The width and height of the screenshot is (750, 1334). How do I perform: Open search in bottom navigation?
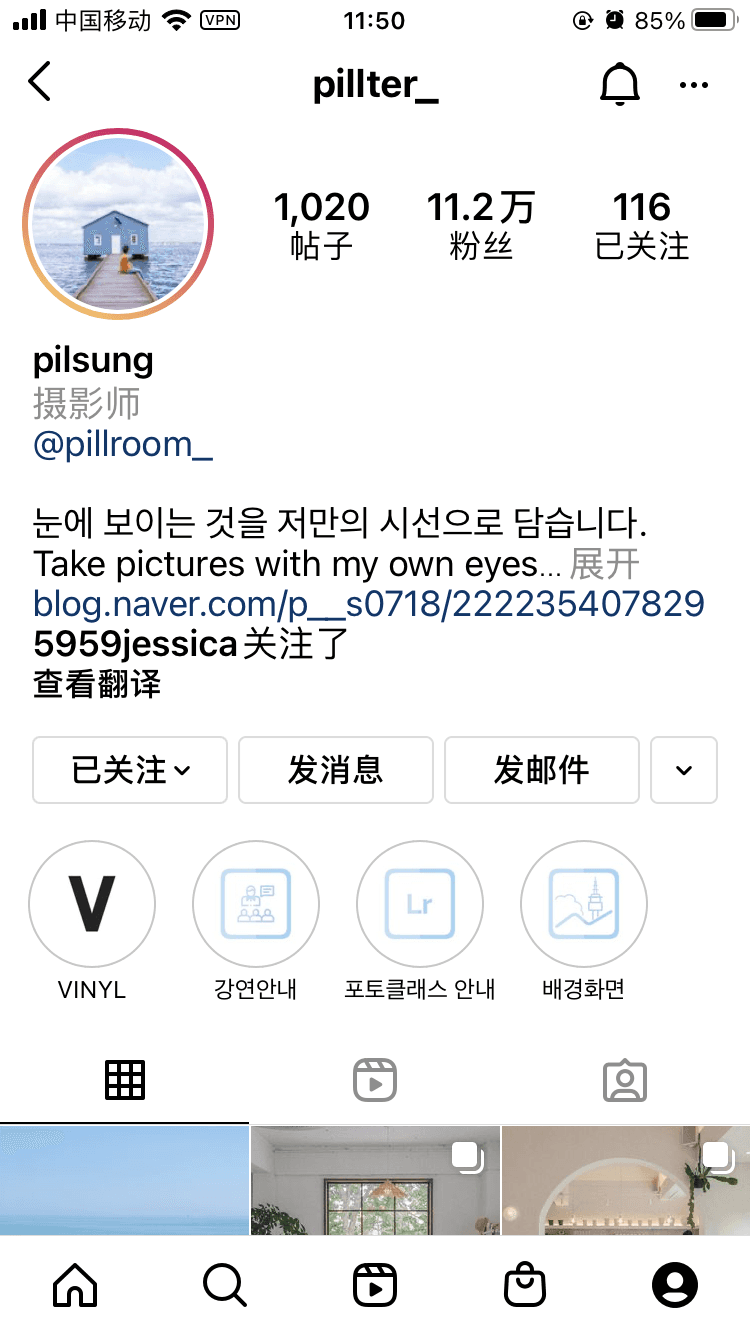coord(224,1284)
